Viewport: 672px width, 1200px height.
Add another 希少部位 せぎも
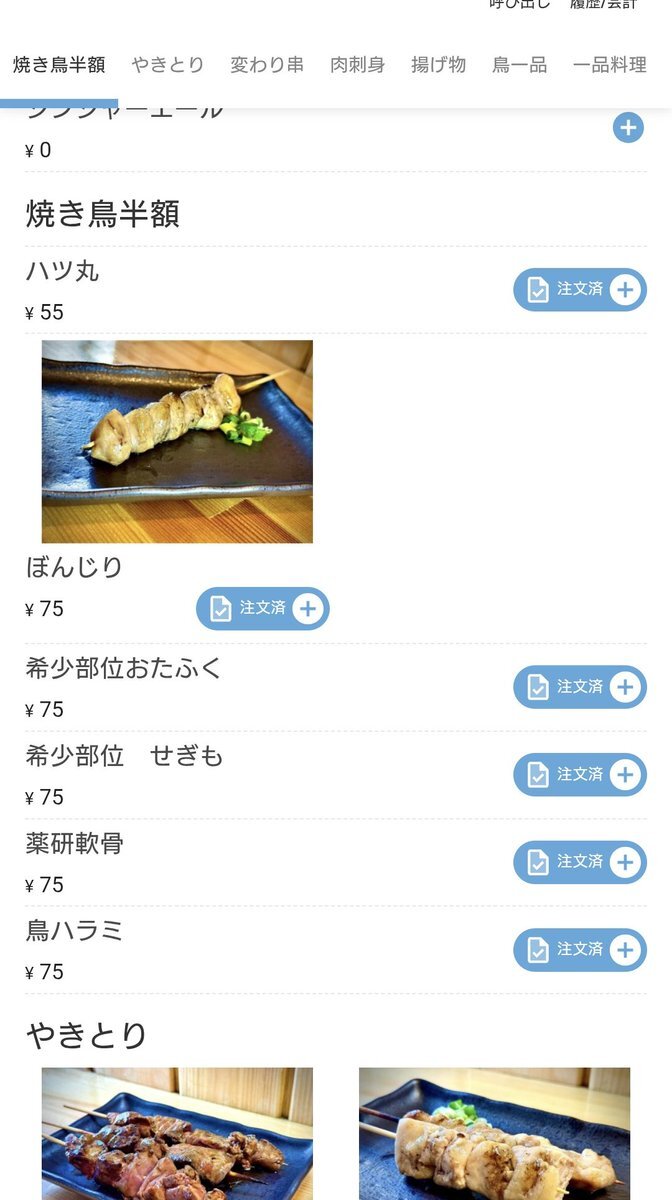[x=625, y=775]
